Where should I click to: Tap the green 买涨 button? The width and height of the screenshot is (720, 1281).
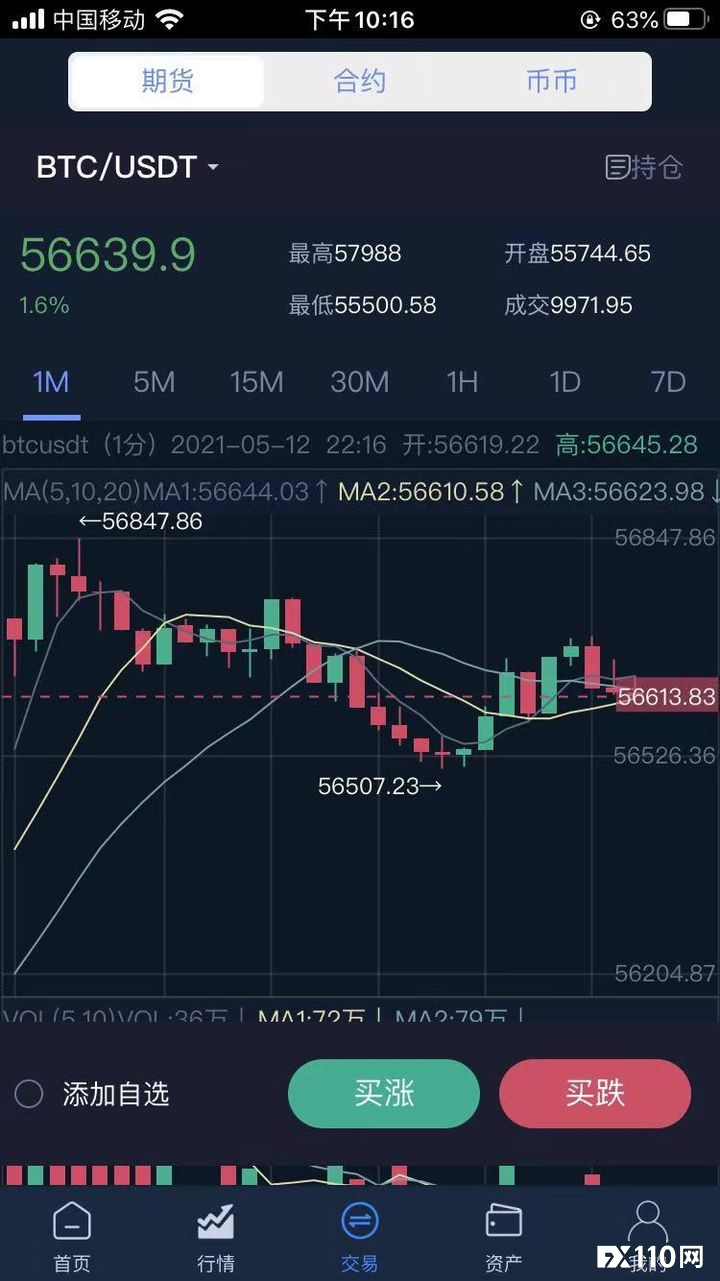tap(384, 1093)
